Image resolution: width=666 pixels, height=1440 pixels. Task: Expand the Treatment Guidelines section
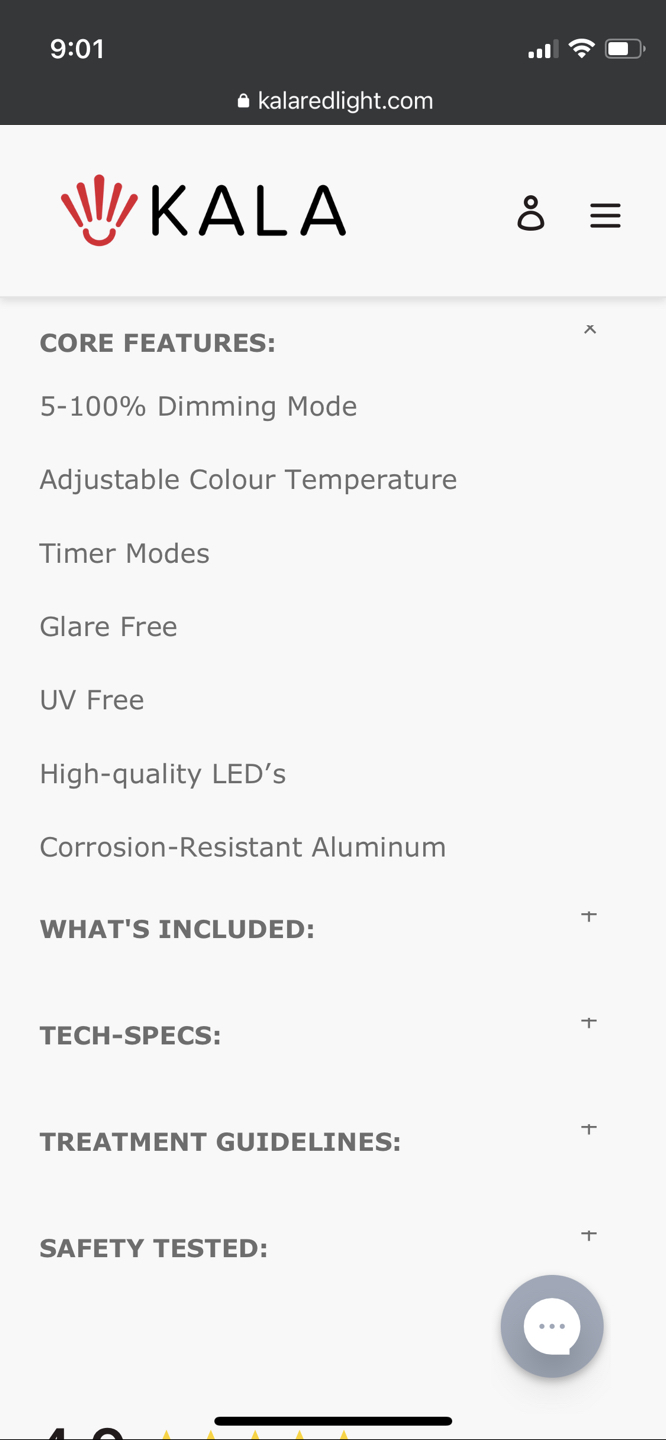[589, 1129]
